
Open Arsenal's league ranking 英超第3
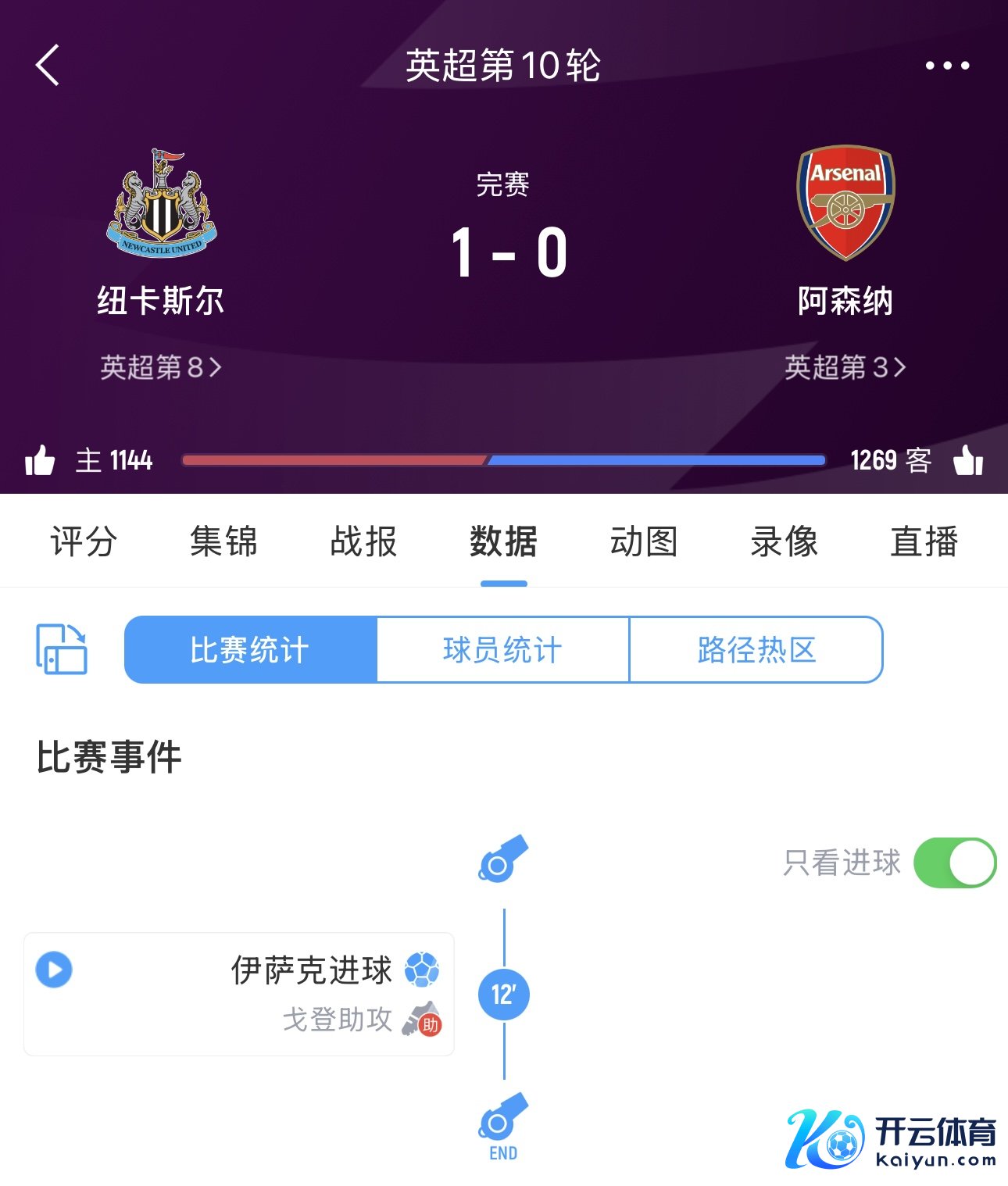(845, 367)
